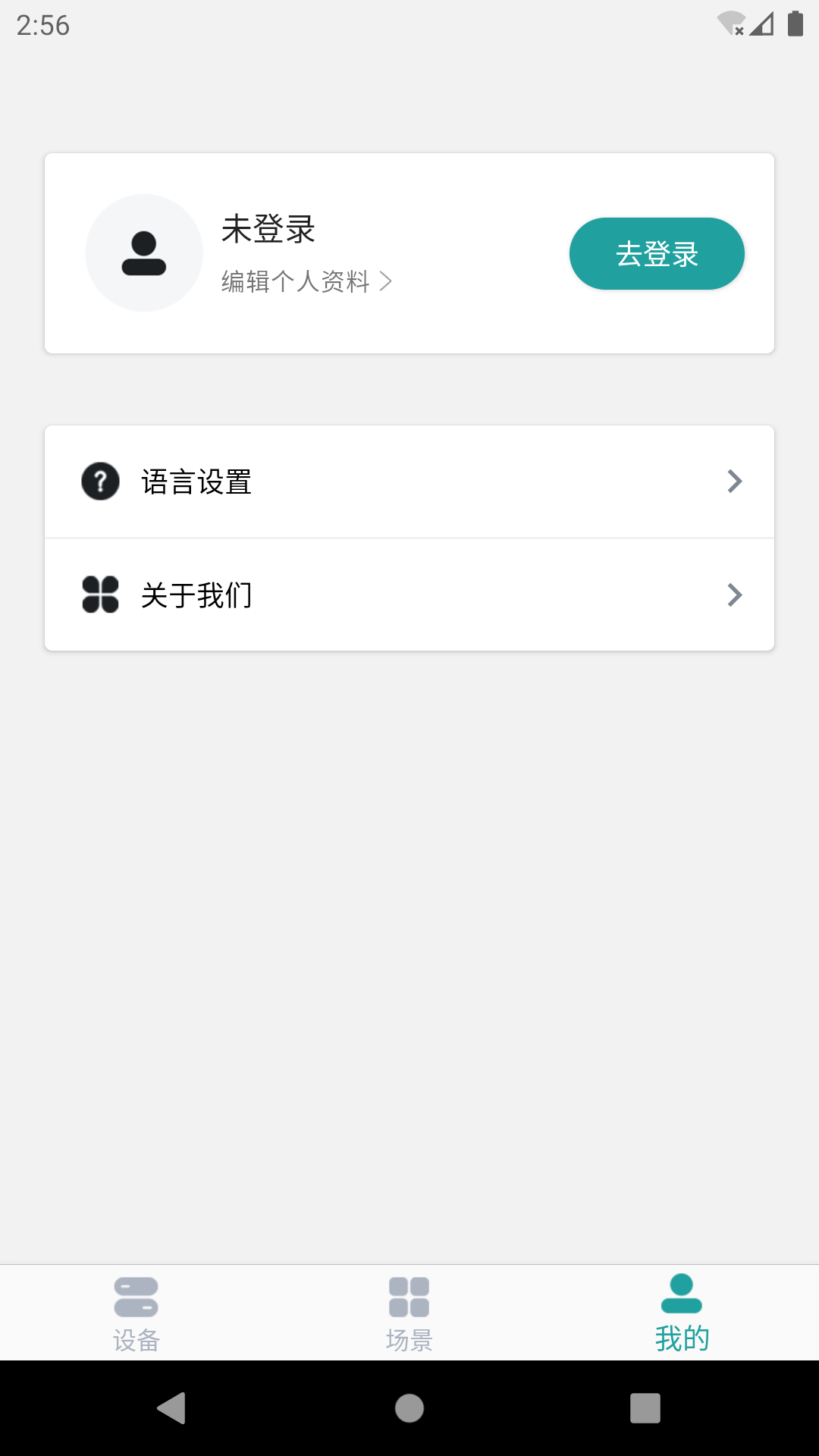Go back using system back button
This screenshot has height=1456, width=819.
click(172, 1408)
